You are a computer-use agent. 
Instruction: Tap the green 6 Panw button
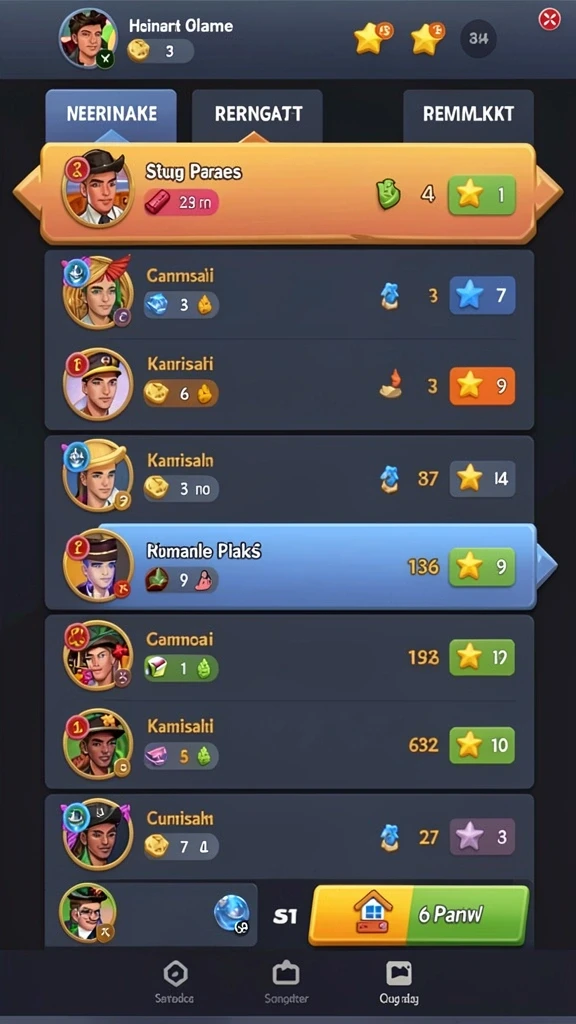(x=419, y=914)
